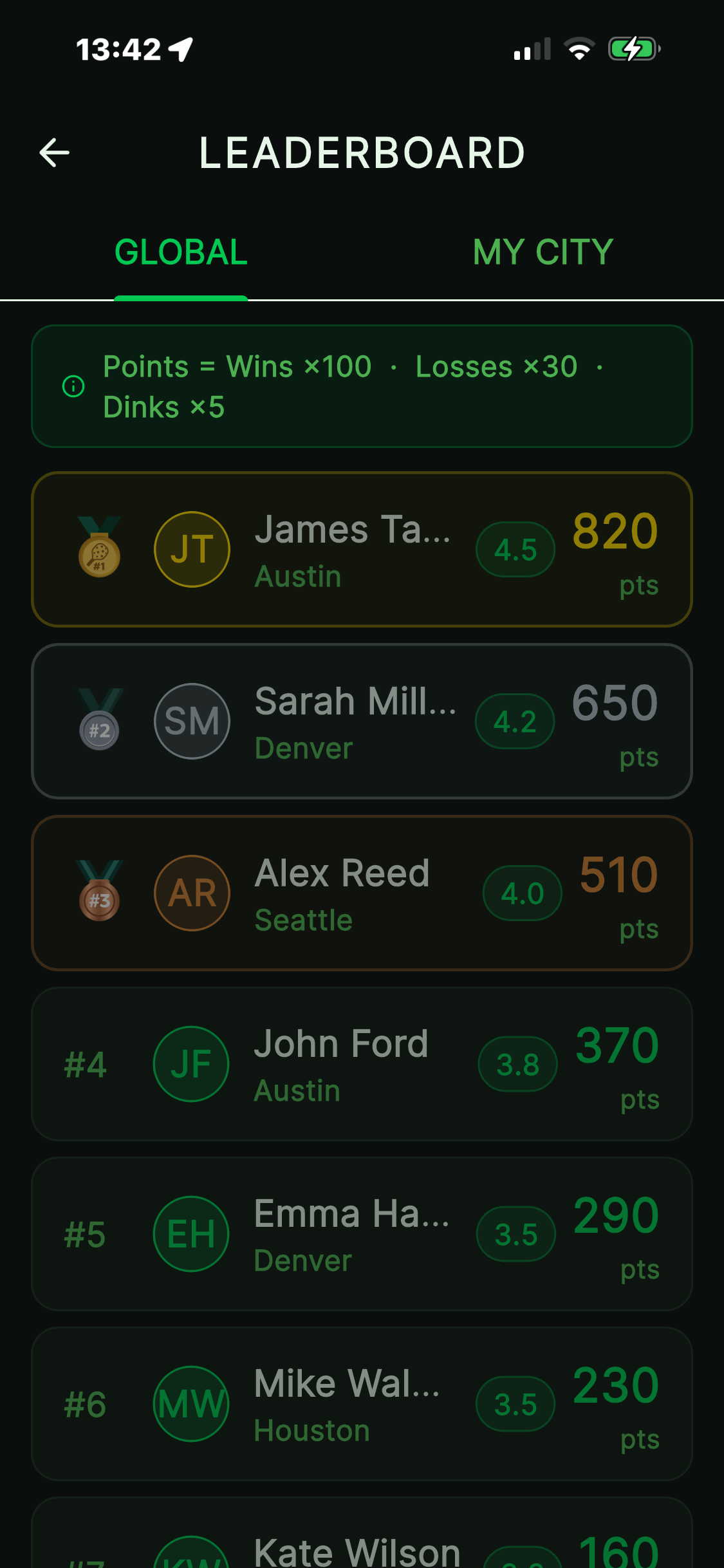Tap the info icon in the points formula banner

(73, 386)
